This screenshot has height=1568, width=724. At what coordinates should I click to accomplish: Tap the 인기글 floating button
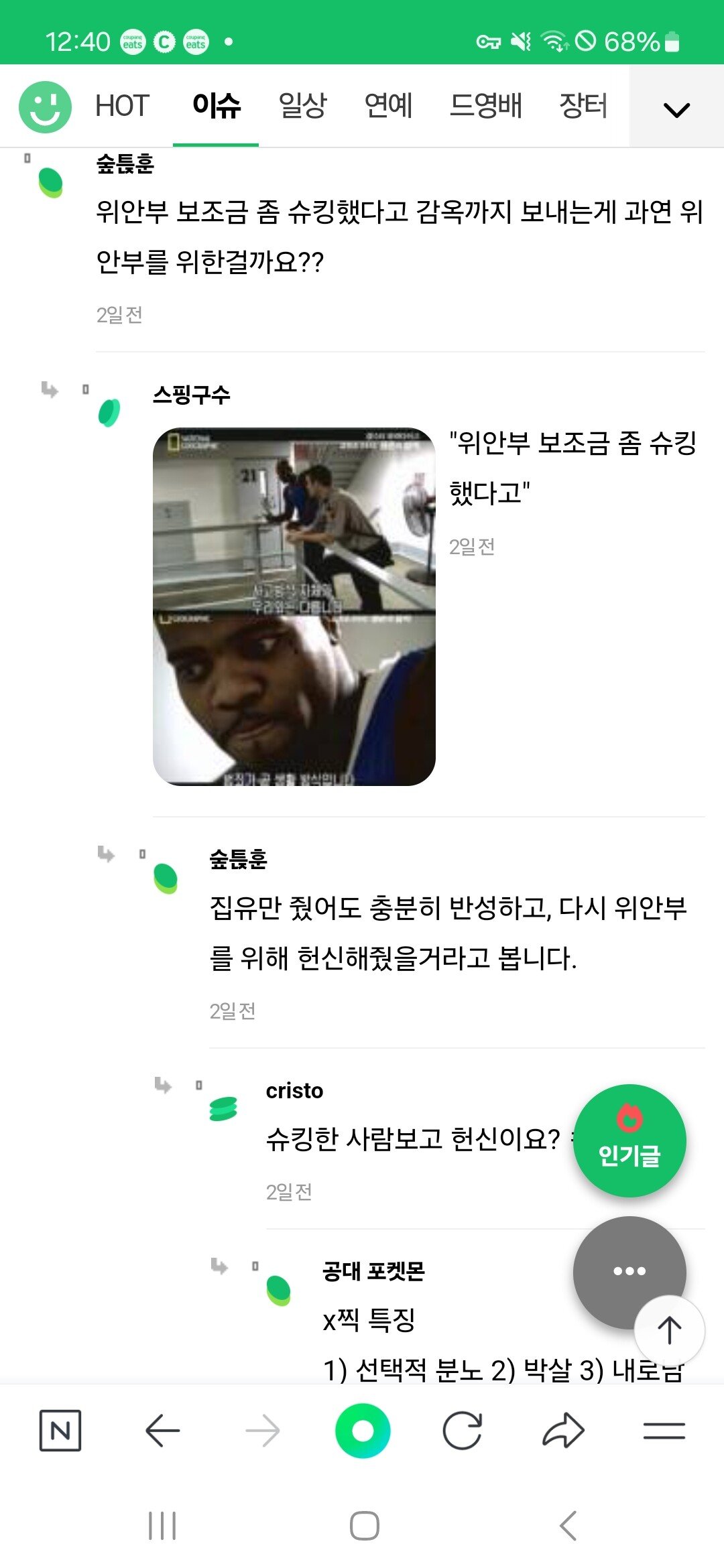pos(629,1142)
